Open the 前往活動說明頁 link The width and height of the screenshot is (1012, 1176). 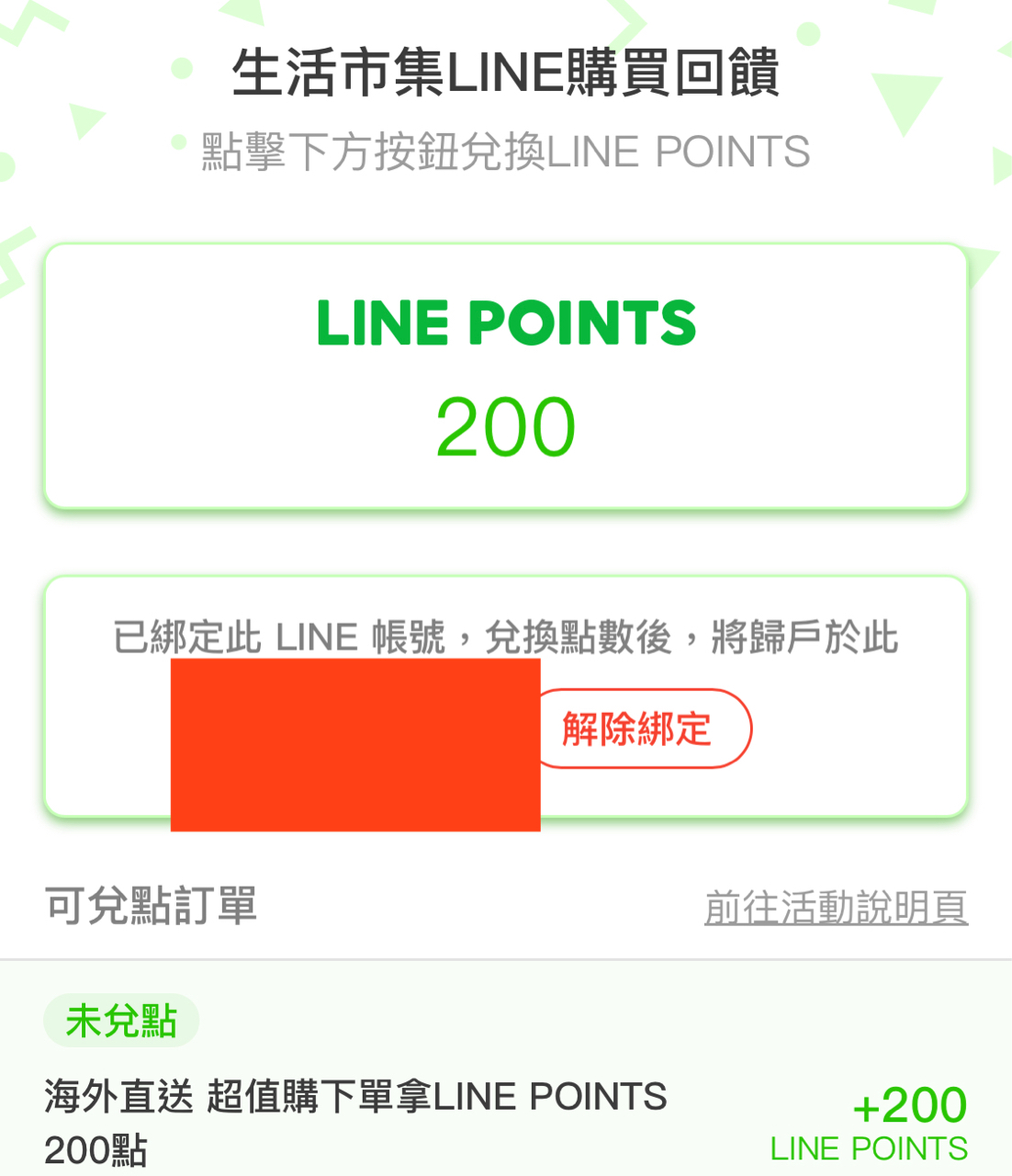836,908
